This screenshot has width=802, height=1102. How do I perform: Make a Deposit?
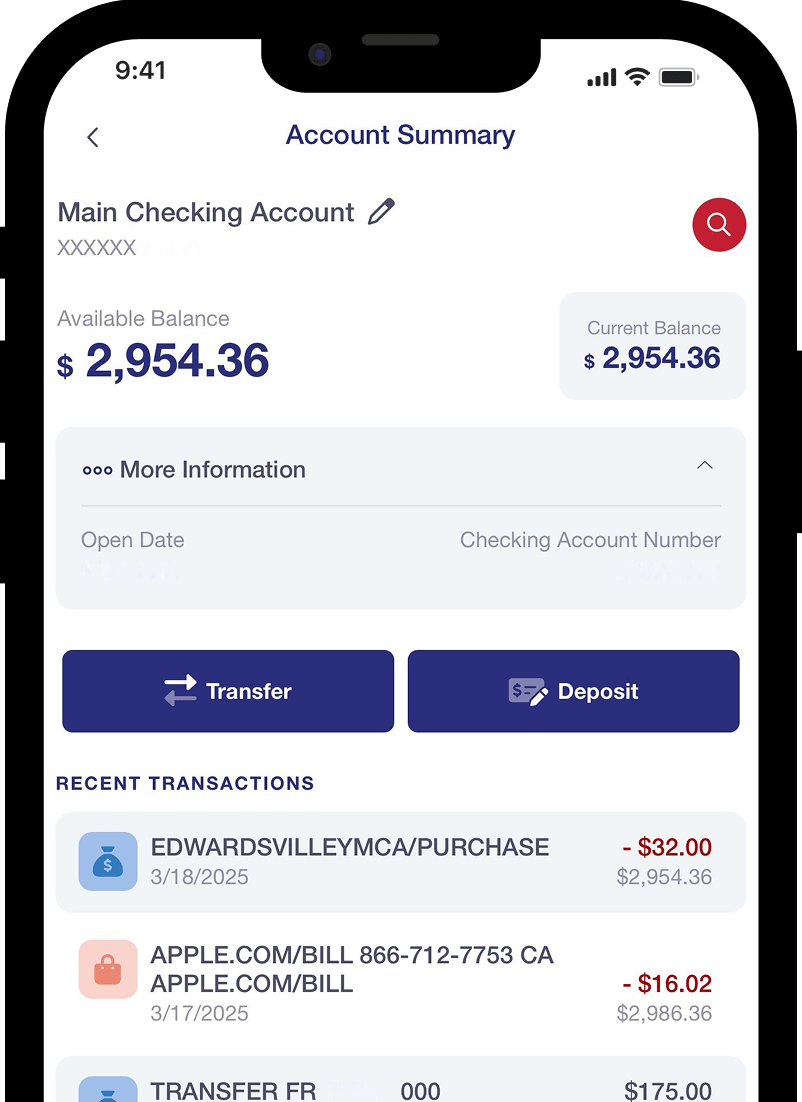573,691
